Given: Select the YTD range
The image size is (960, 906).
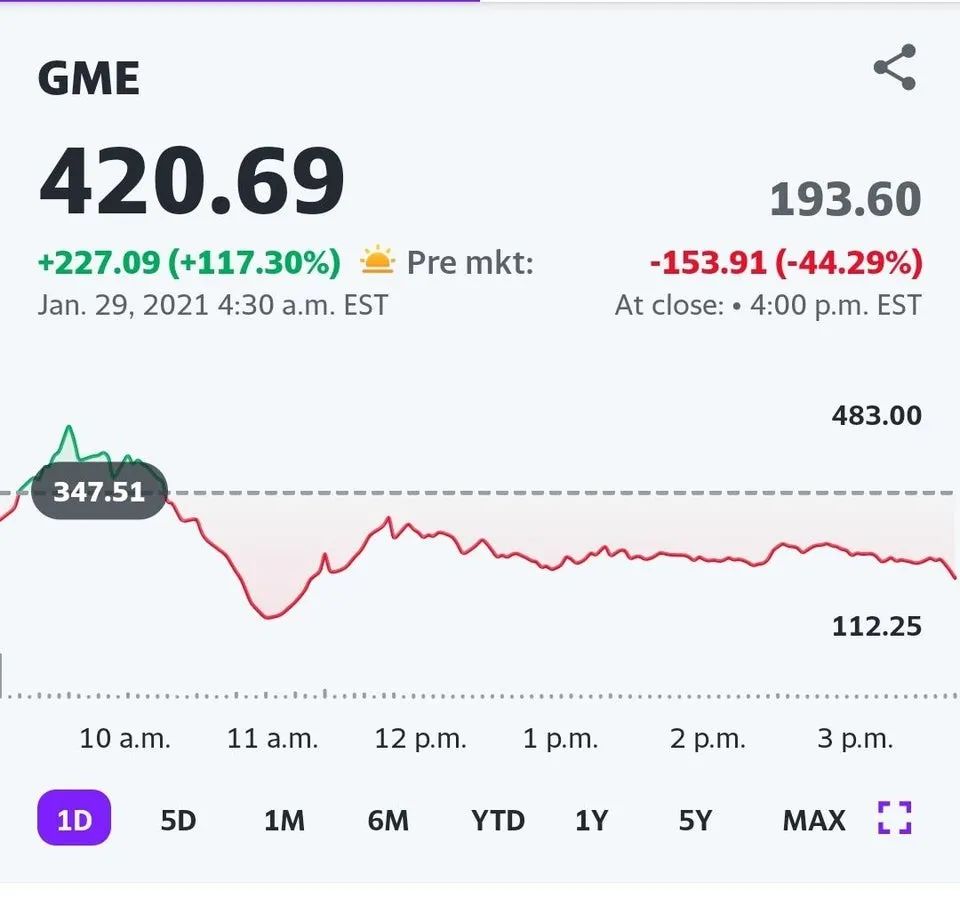Looking at the screenshot, I should tap(498, 820).
